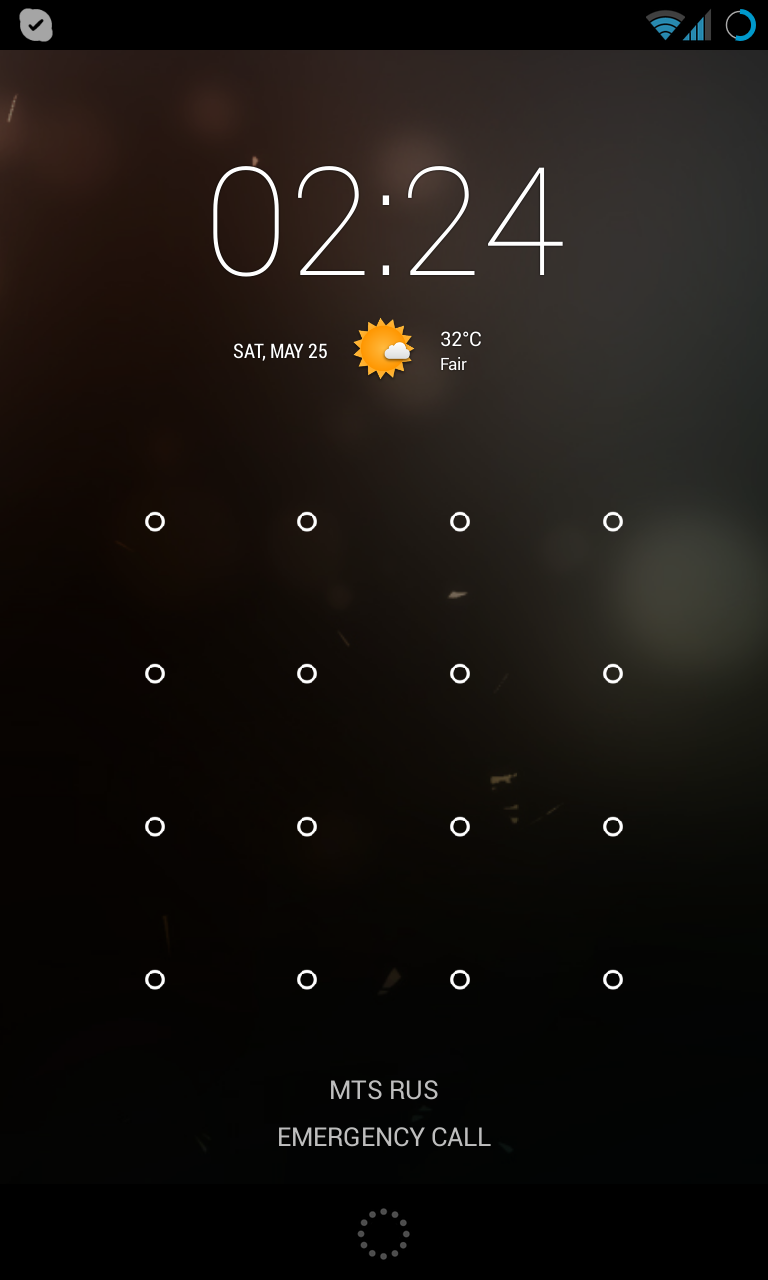Touch the top-left dot of the pattern grid
The width and height of the screenshot is (768, 1280).
[x=155, y=521]
